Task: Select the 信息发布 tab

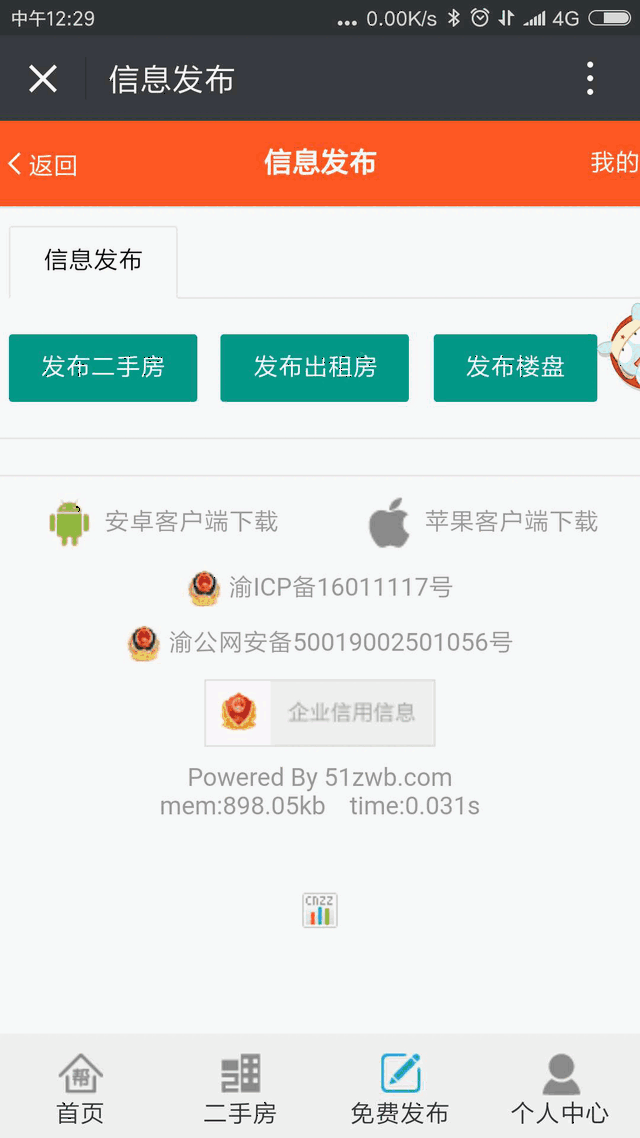Action: 93,261
